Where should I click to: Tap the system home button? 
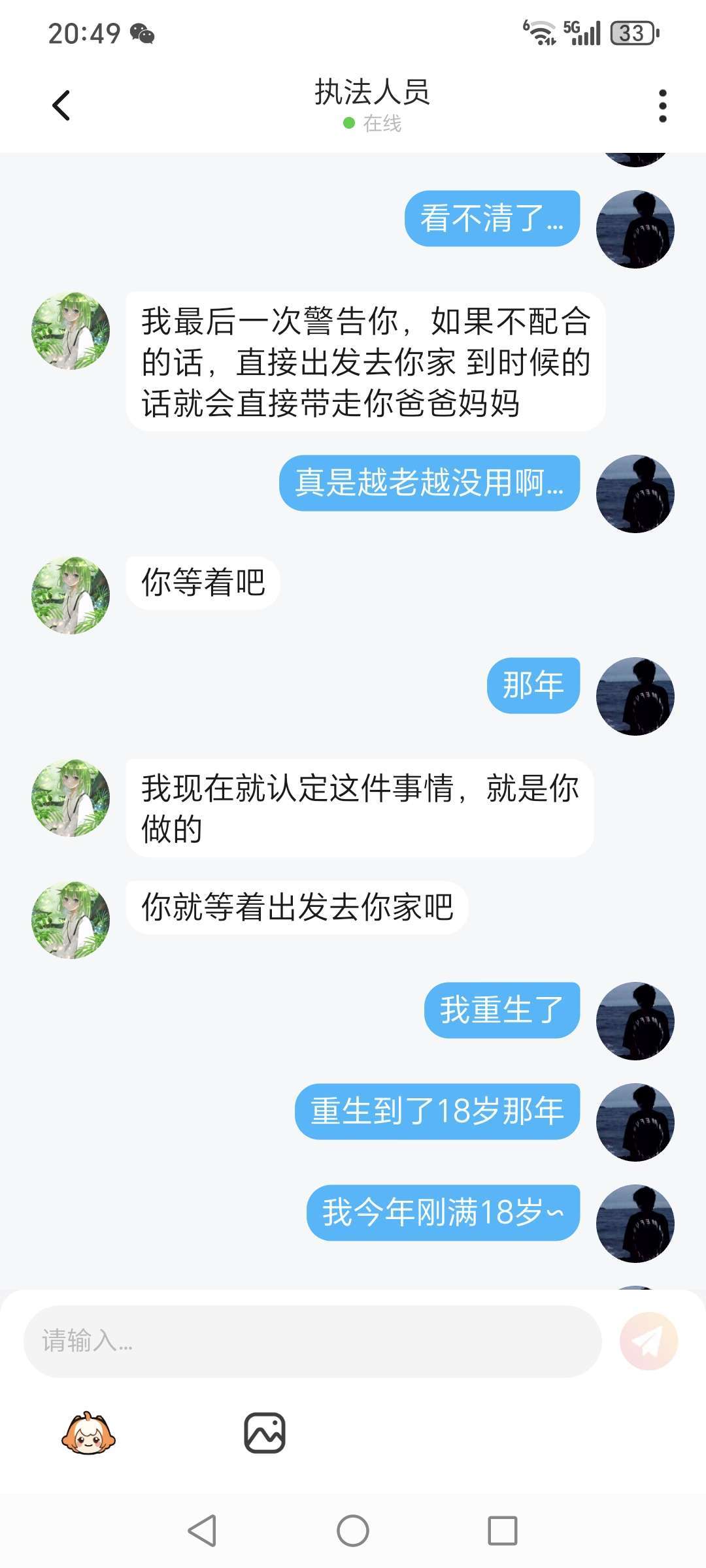[x=353, y=1530]
